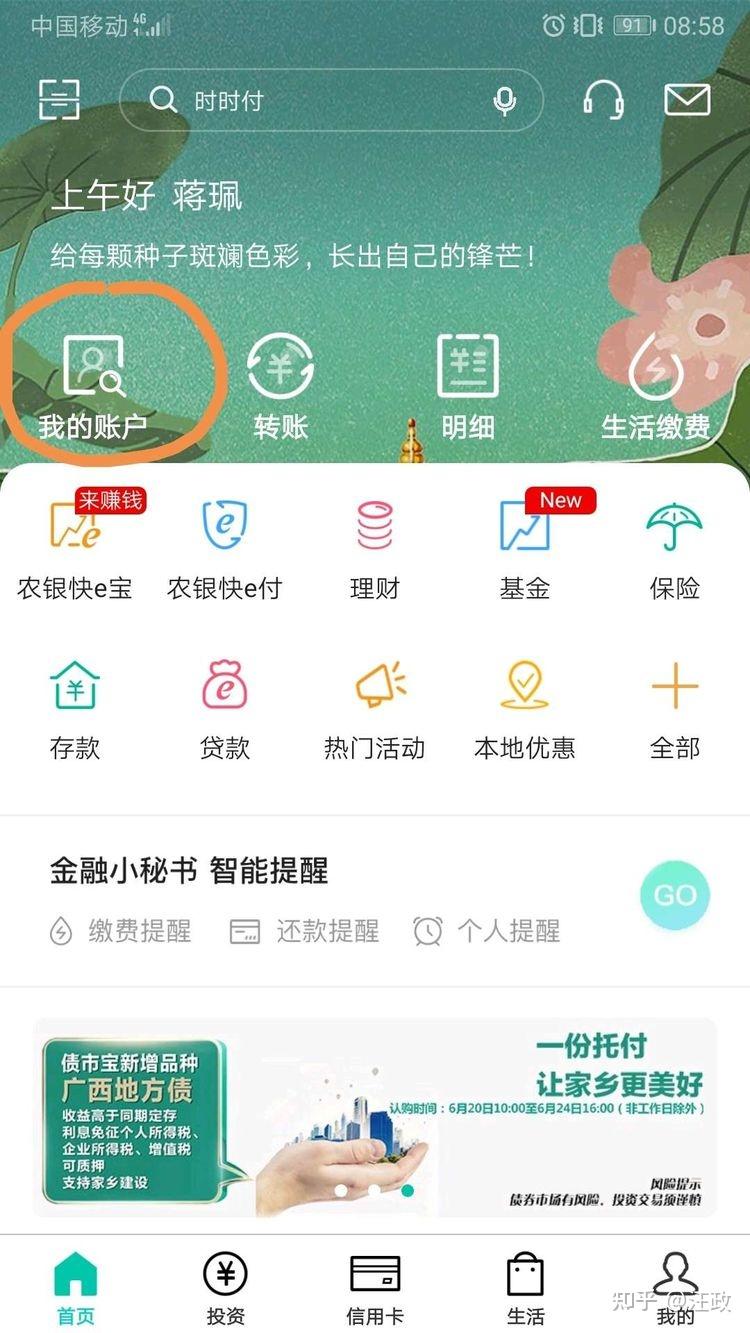Tap the 时时付 search box
Screen dimensions: 750x1333
click(x=320, y=100)
